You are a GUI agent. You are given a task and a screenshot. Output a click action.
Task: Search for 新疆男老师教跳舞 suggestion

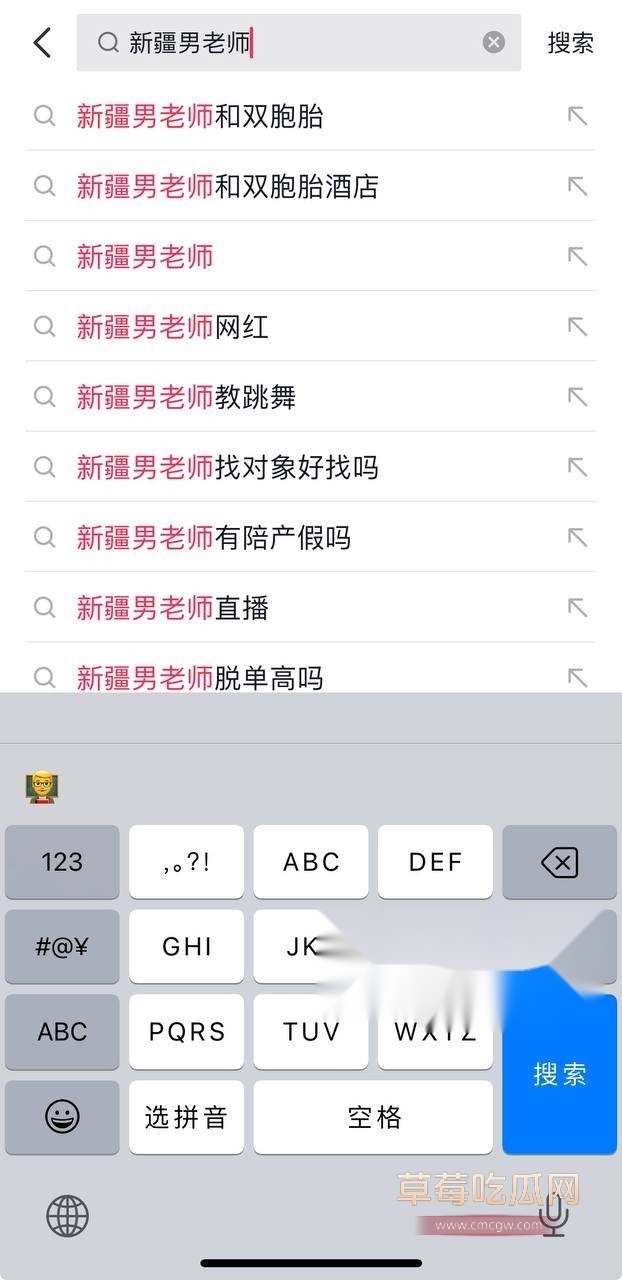point(186,397)
